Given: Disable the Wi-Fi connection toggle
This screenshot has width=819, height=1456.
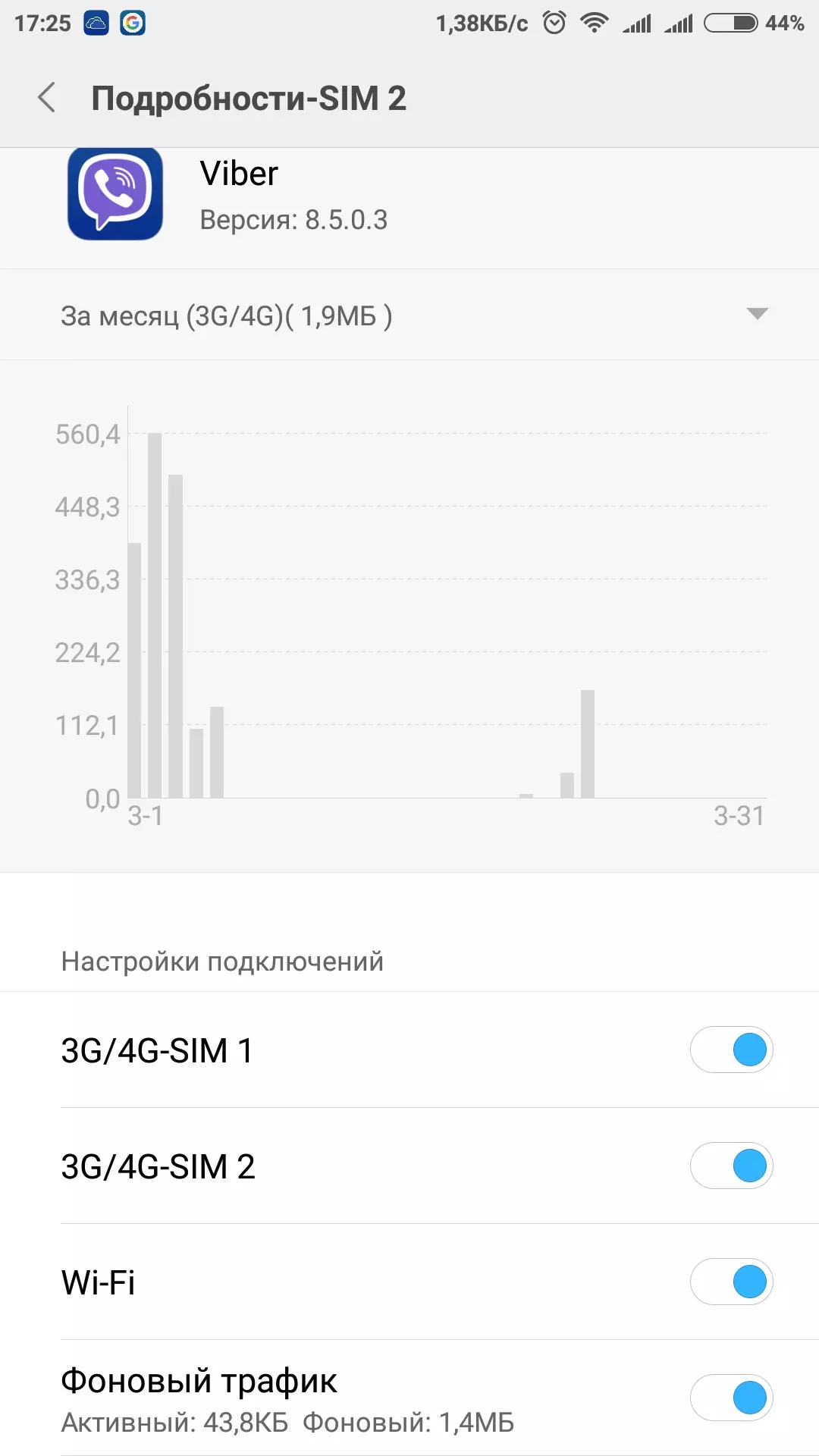Looking at the screenshot, I should (x=730, y=1282).
